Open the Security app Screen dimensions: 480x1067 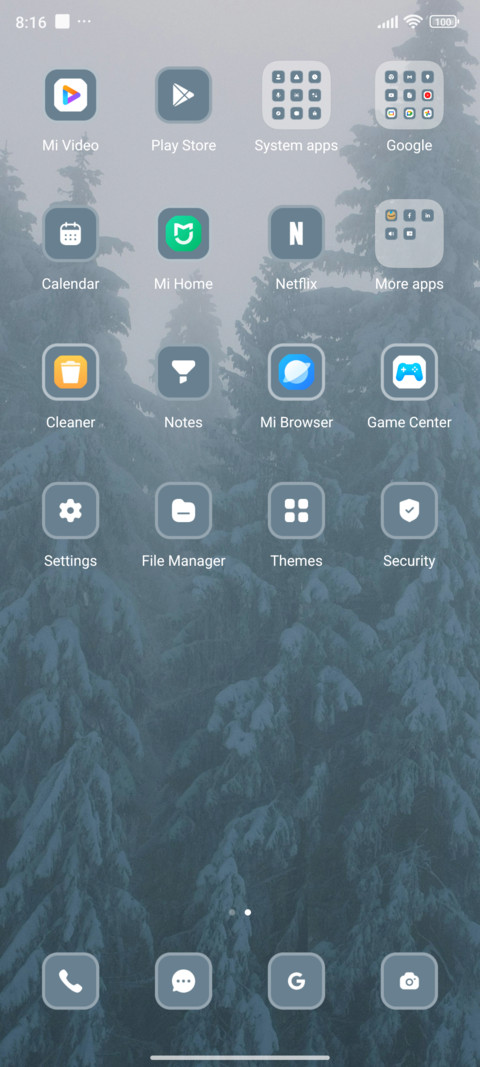tap(409, 510)
